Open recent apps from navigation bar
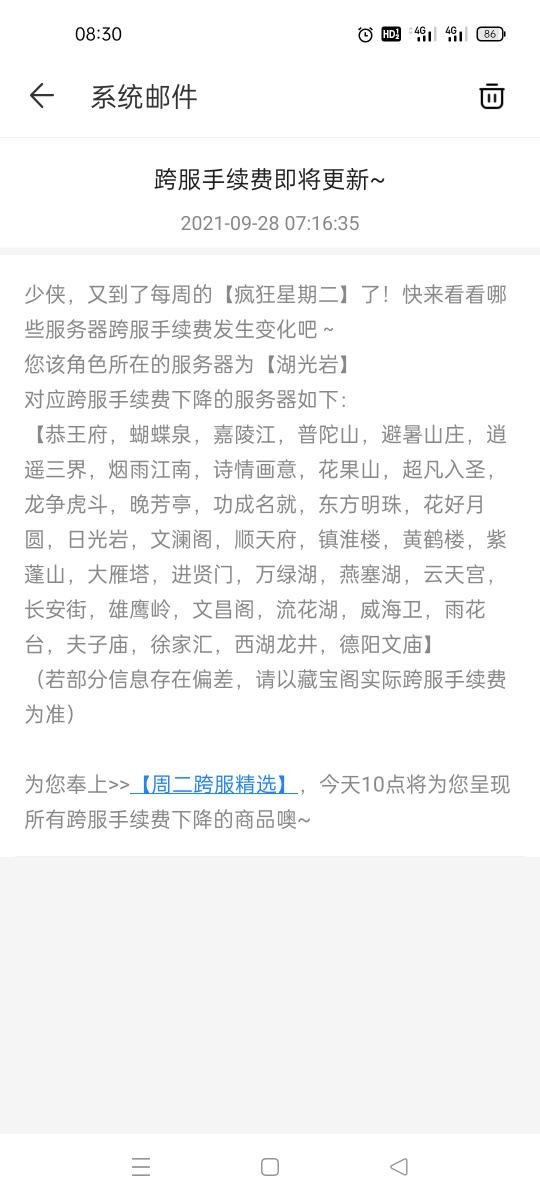The image size is (540, 1200). (x=141, y=1166)
